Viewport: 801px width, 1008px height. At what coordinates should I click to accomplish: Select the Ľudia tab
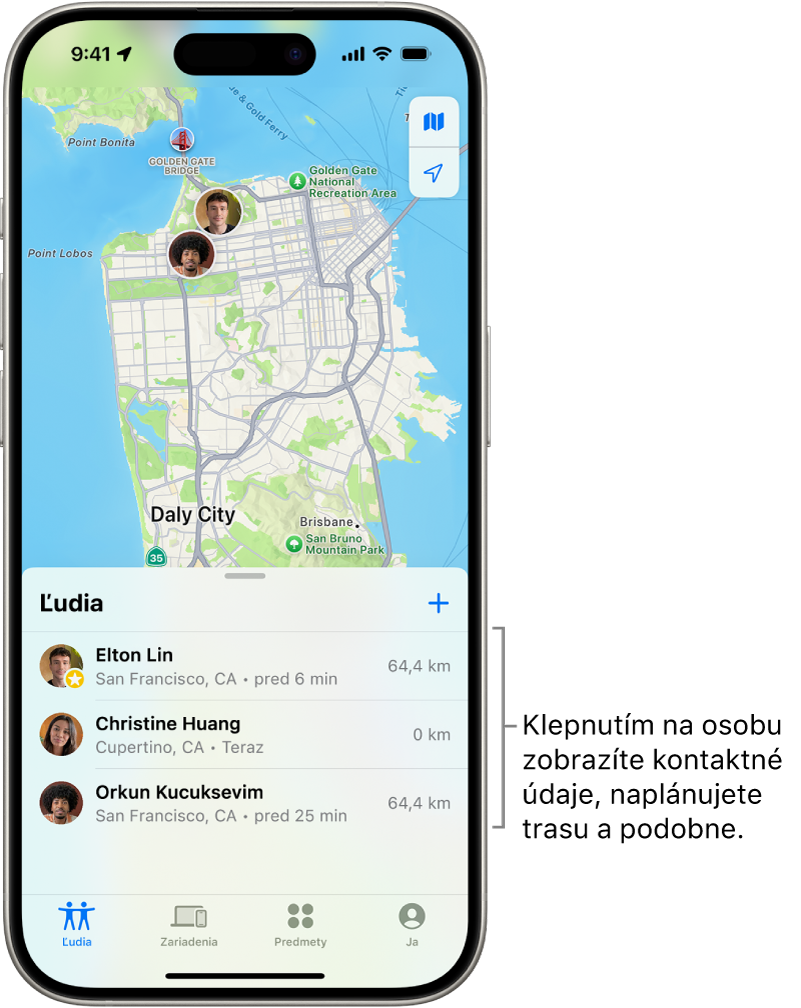click(x=77, y=924)
